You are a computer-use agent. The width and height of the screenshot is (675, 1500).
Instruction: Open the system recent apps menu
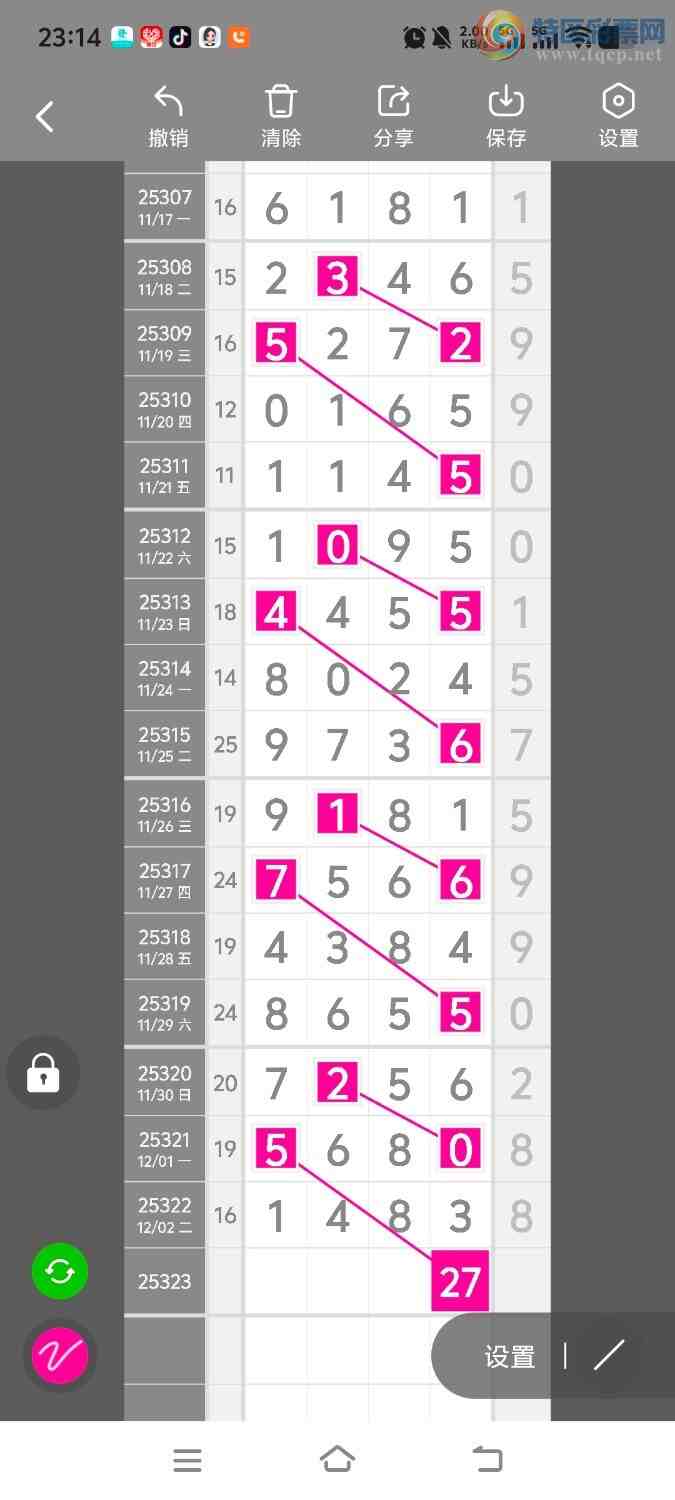pyautogui.click(x=188, y=1460)
